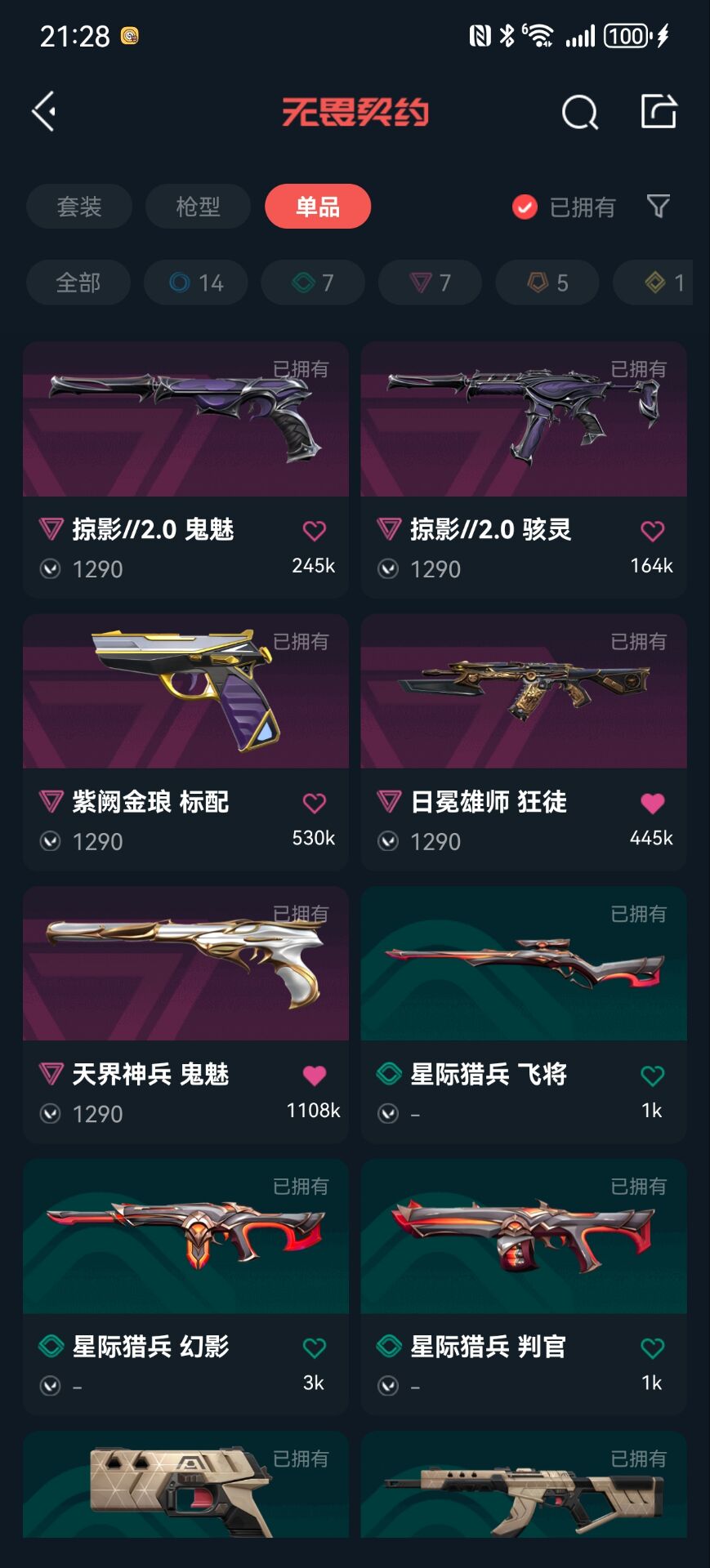Screen dimensions: 710x1568
Task: Select the 全部 filter chip
Action: click(78, 283)
